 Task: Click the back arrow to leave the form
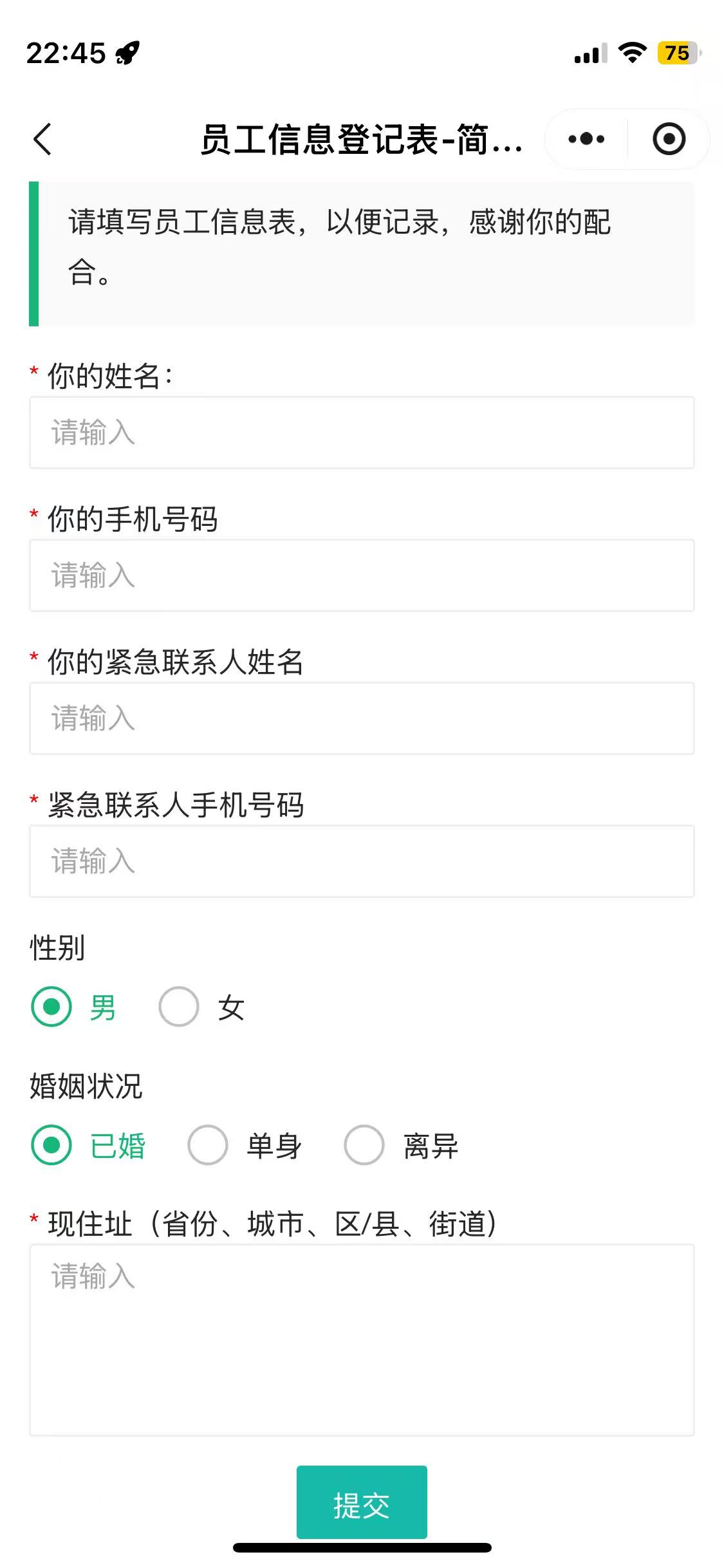41,139
